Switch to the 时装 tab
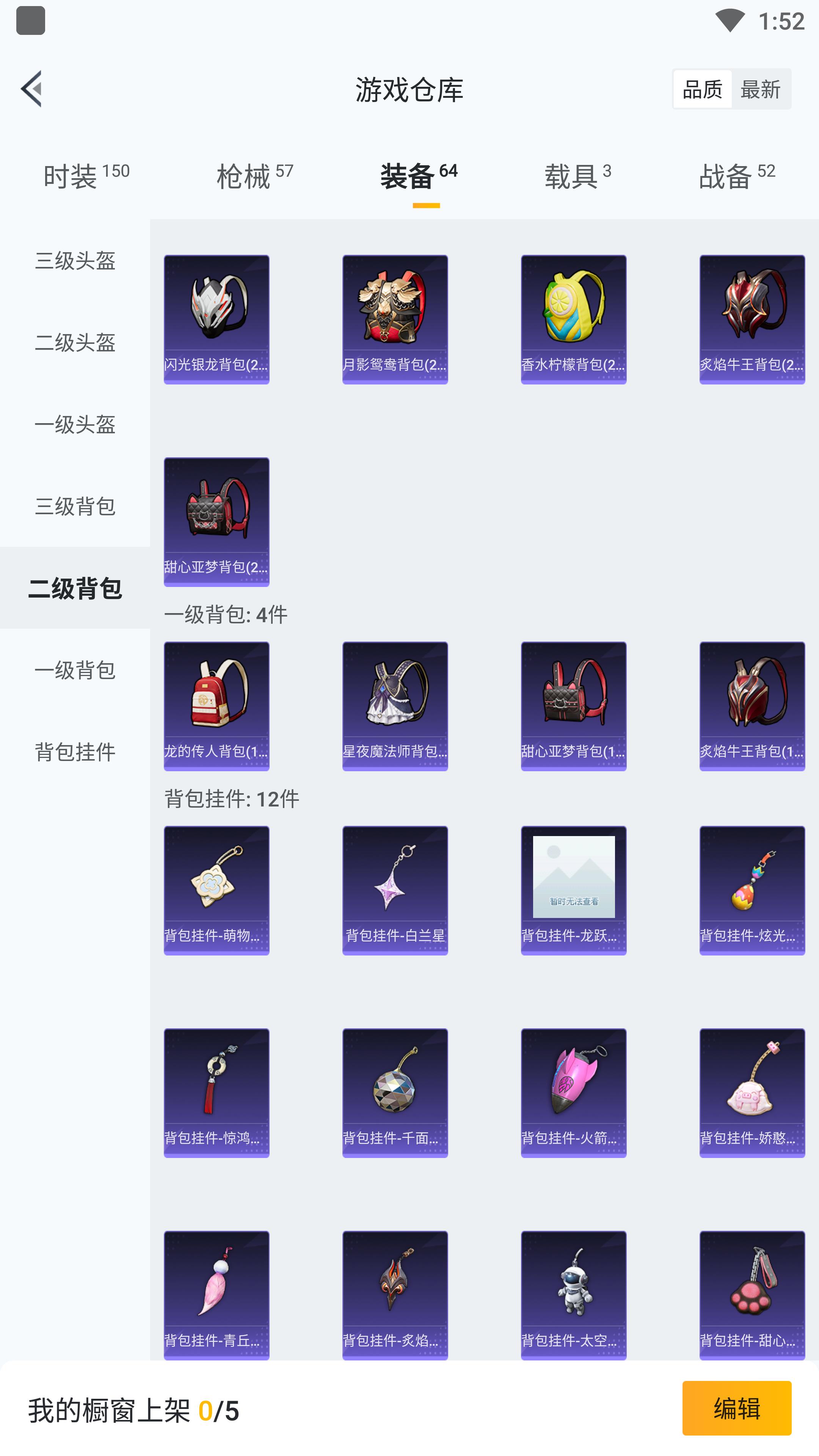The image size is (819, 1456). pyautogui.click(x=86, y=176)
